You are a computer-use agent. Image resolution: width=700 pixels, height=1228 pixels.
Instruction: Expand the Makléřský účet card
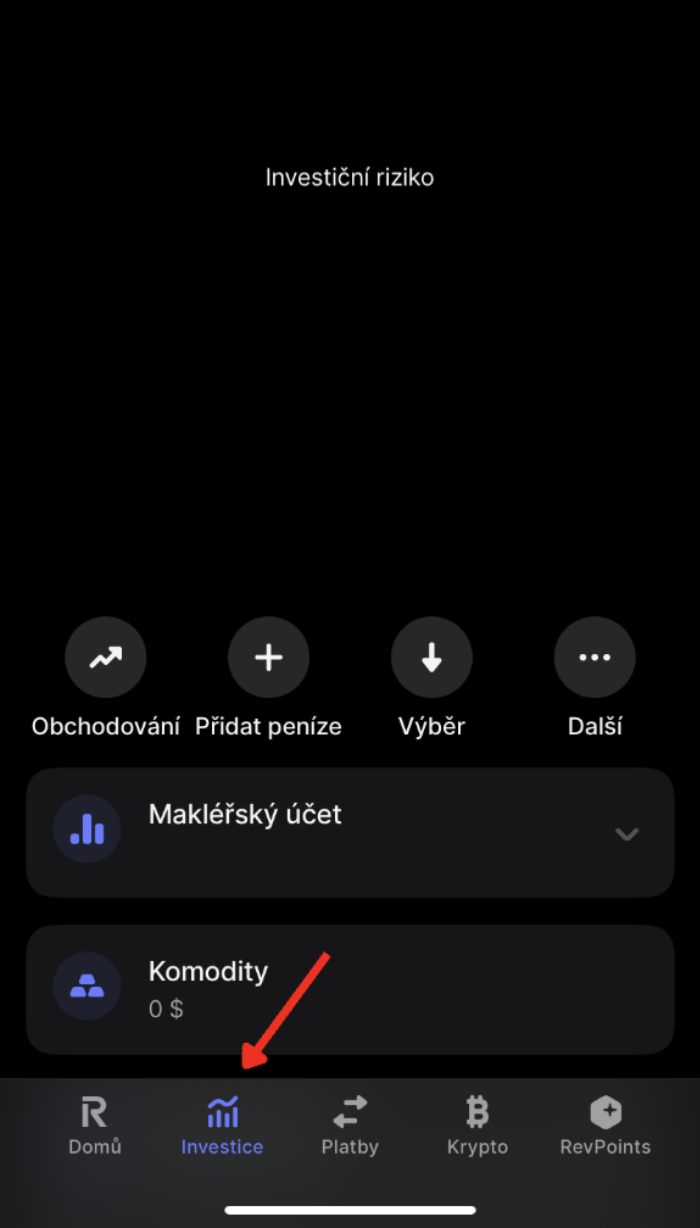pos(626,833)
